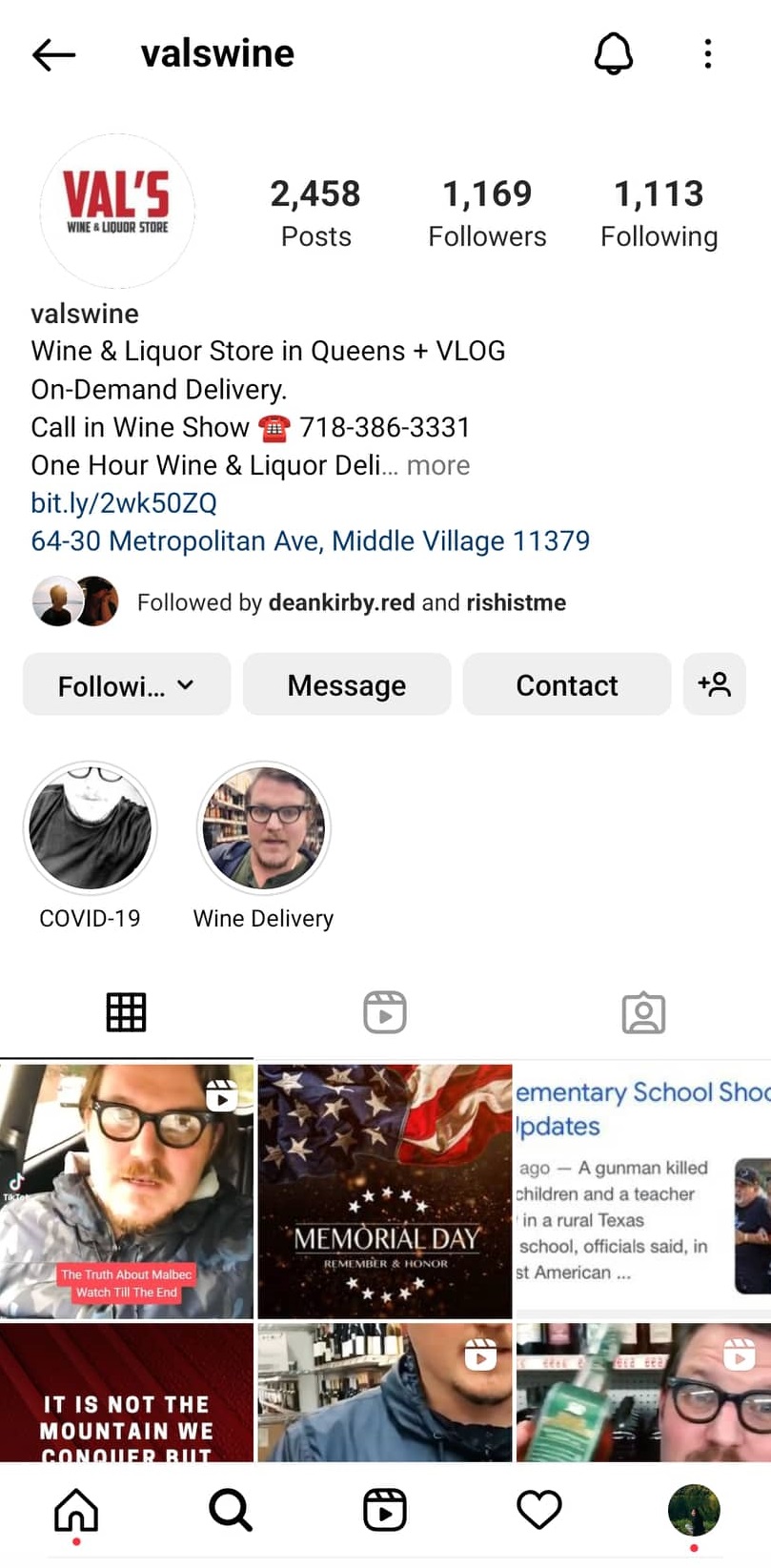Message valswine
771x1568 pixels.
coord(347,684)
